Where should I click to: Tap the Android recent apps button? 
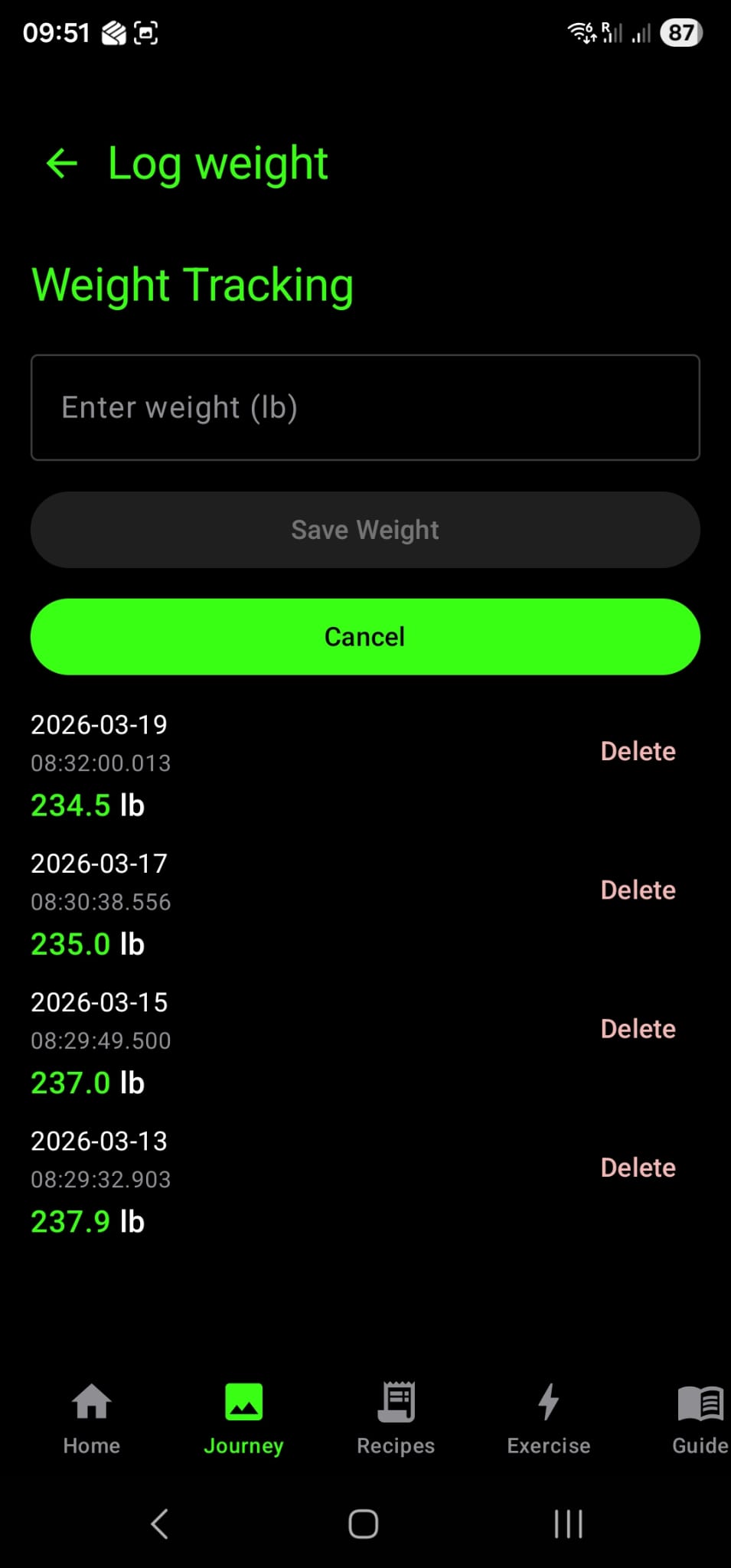[x=568, y=1524]
